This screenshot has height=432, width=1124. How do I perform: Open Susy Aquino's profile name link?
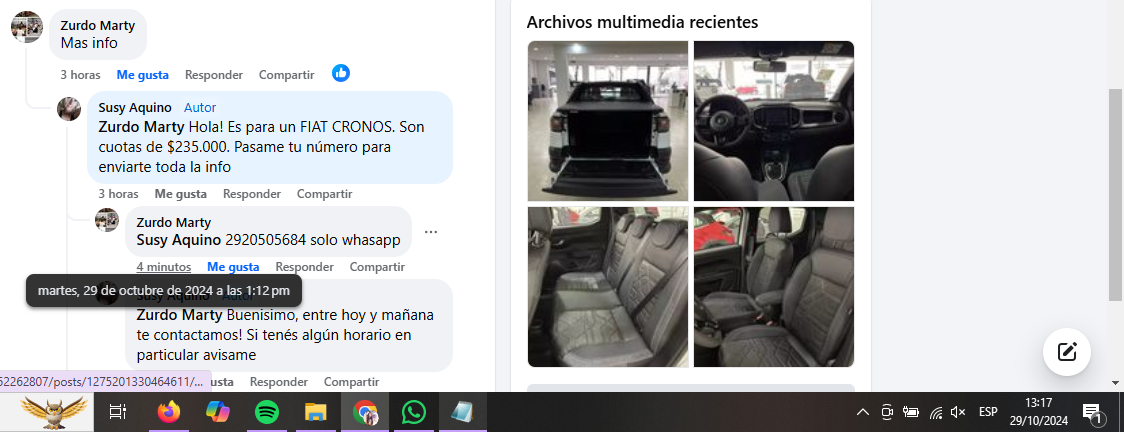click(x=135, y=108)
